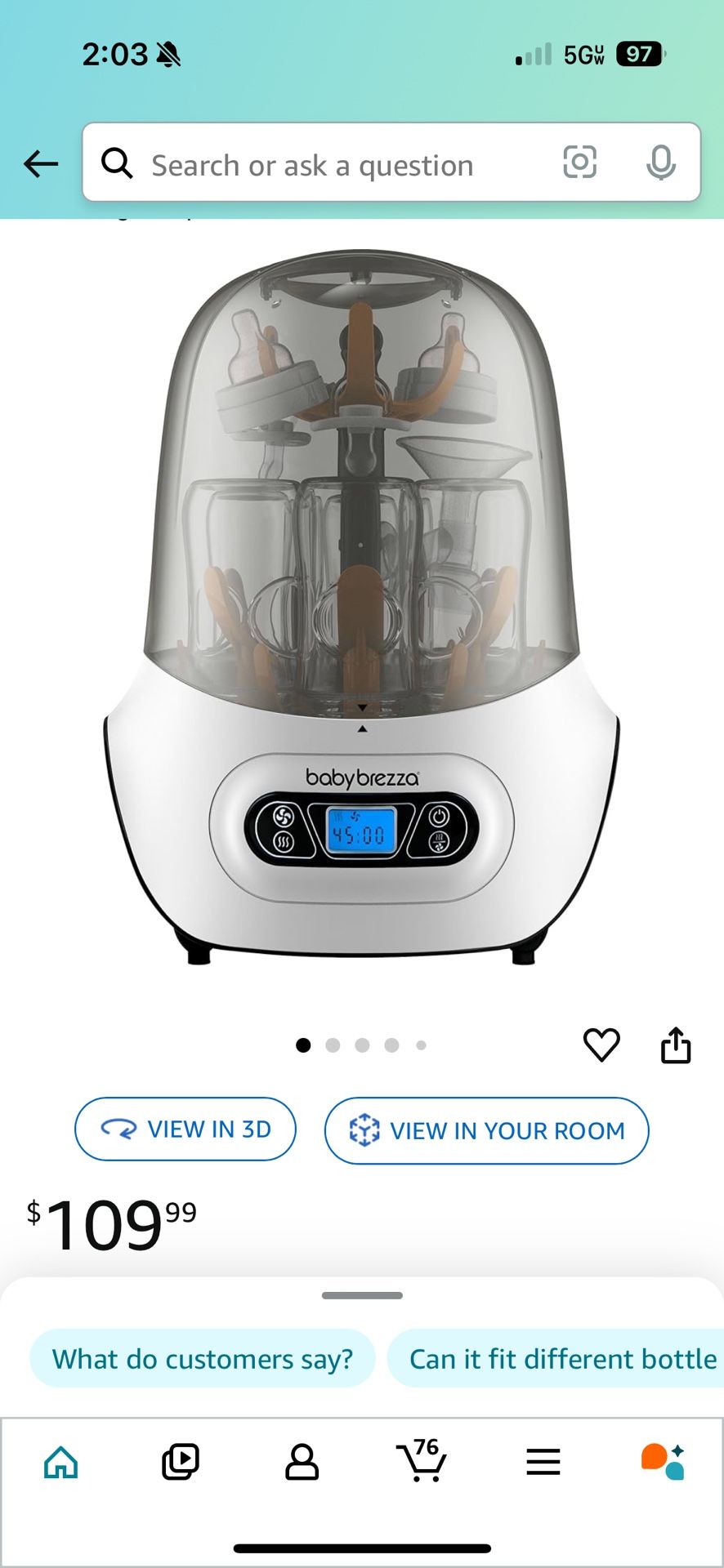724x1568 pixels.
Task: Go to the Amazon home screen
Action: [60, 1462]
